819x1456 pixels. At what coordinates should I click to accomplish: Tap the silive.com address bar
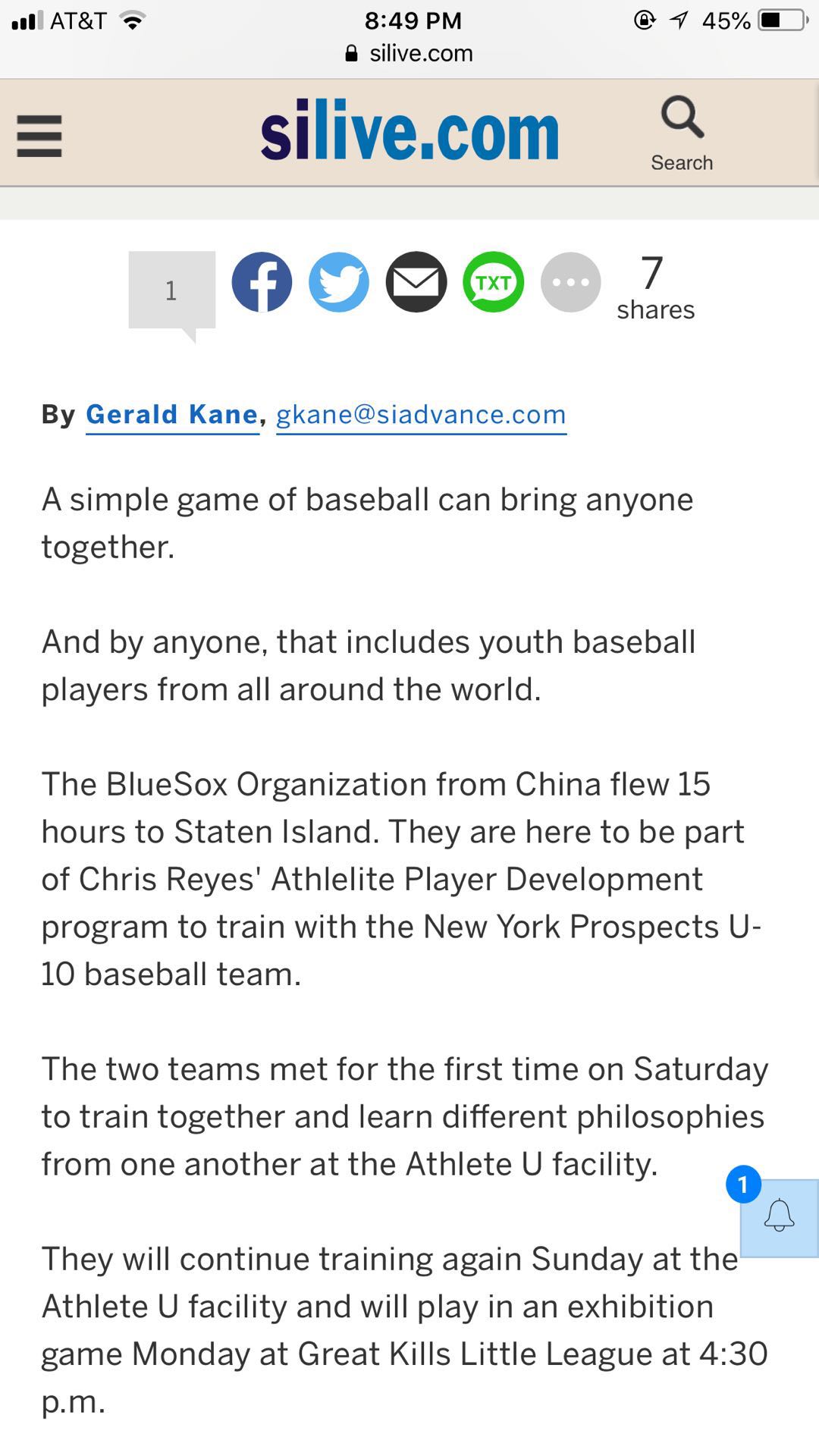click(x=409, y=53)
